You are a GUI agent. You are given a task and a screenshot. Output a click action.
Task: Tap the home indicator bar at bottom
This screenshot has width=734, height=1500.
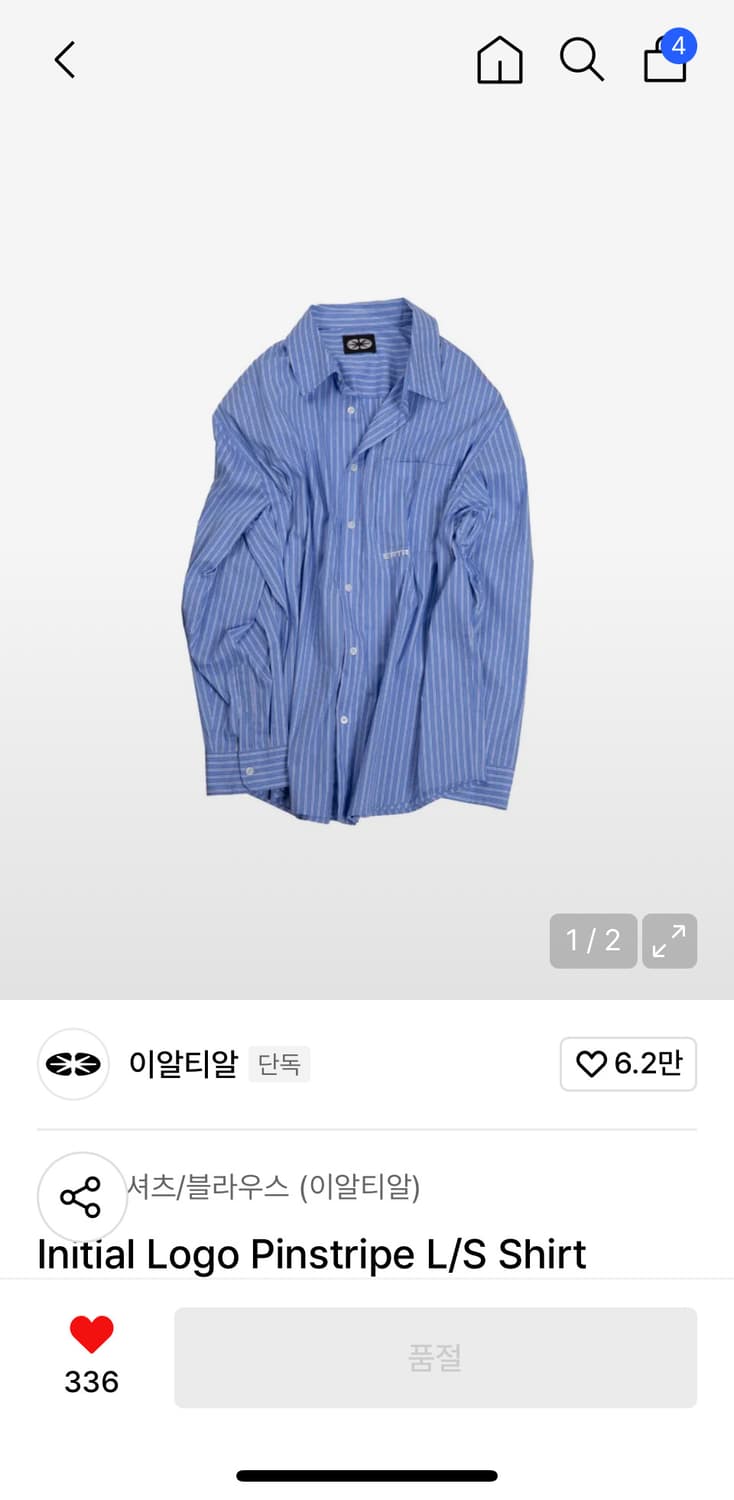pos(367,1474)
